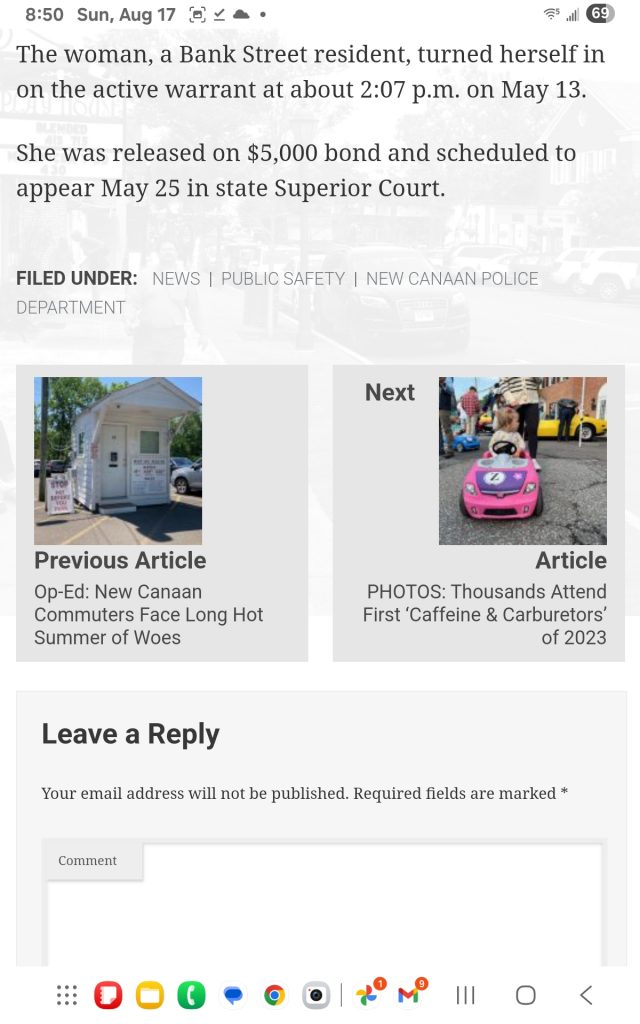This screenshot has height=1024, width=640.
Task: Launch the Phone app from taskbar
Action: tap(191, 995)
